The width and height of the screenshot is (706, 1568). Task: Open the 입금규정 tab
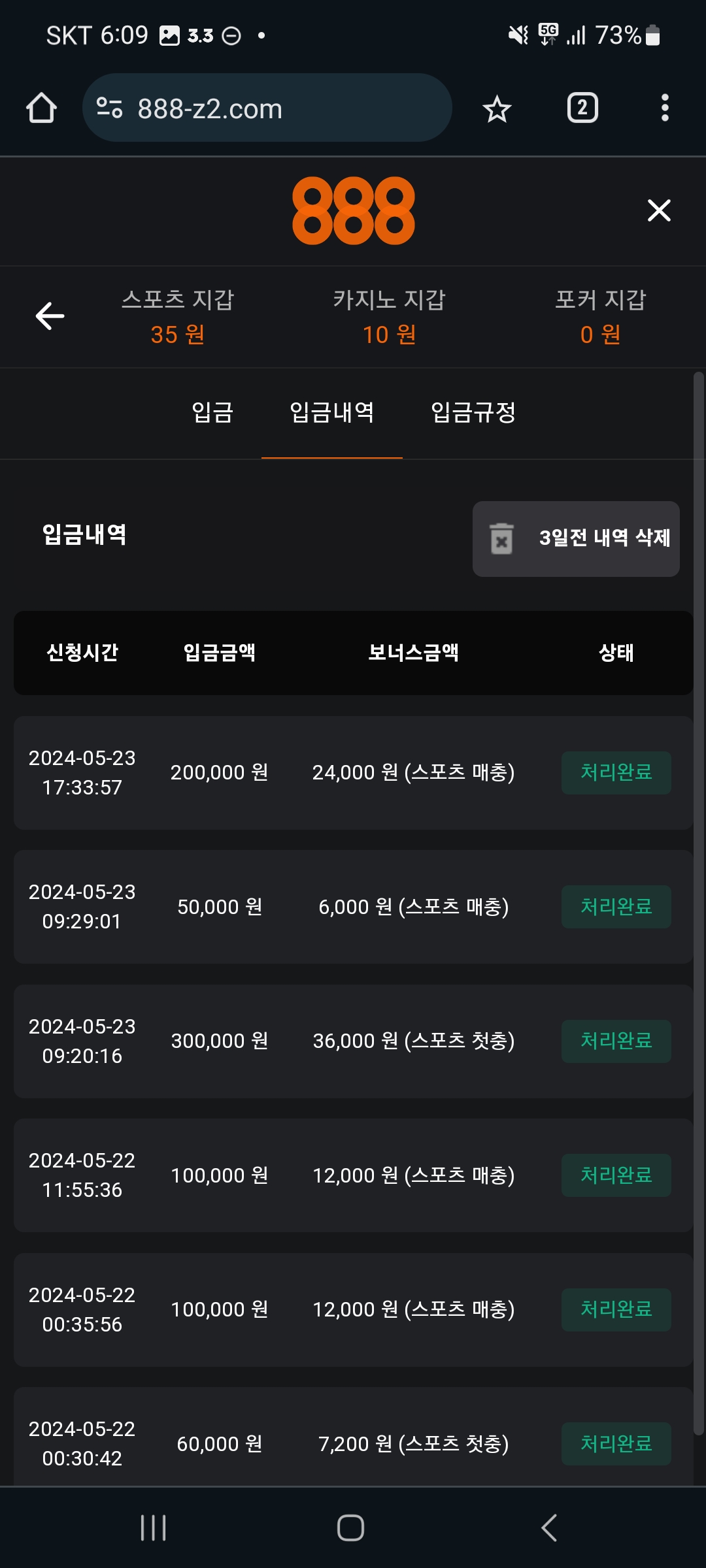tap(473, 412)
